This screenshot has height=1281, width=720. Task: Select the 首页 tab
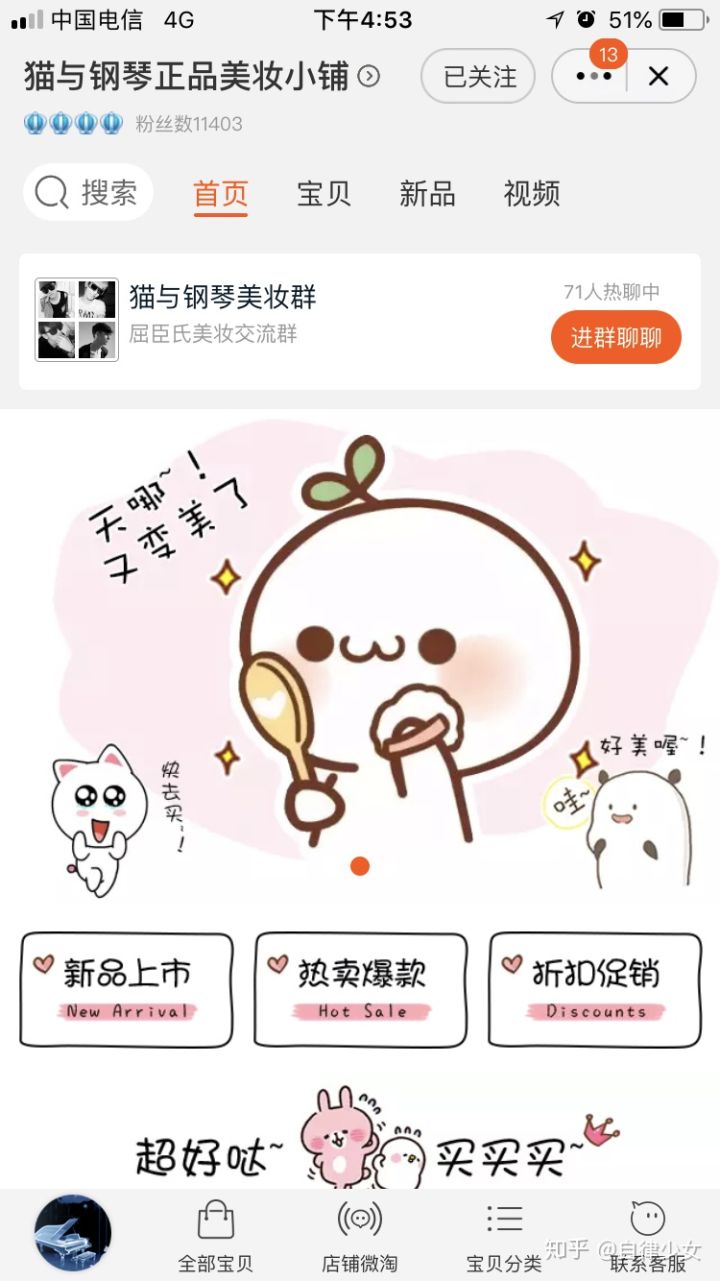[x=220, y=193]
